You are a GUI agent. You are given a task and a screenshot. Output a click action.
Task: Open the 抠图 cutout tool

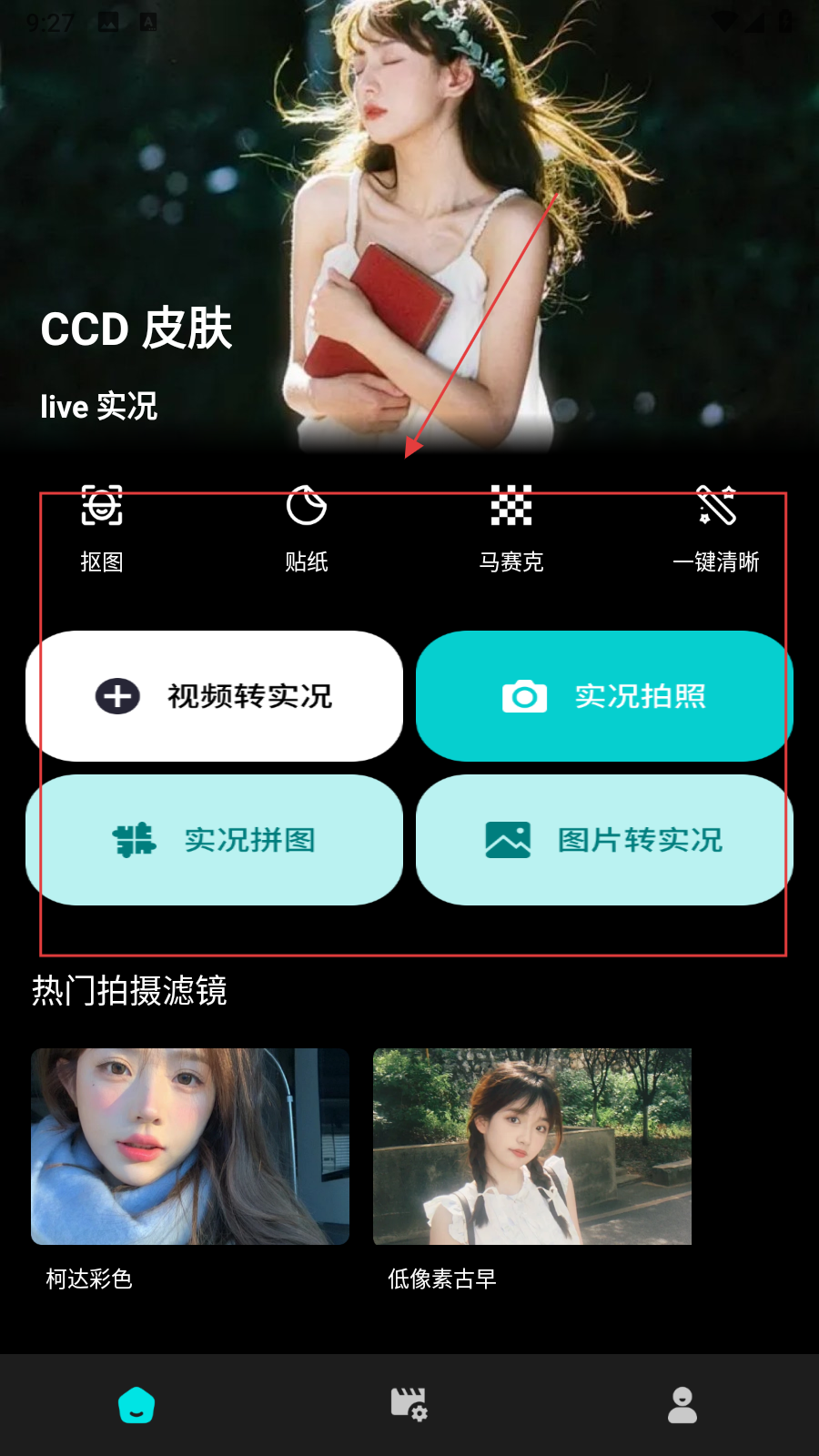pyautogui.click(x=102, y=528)
